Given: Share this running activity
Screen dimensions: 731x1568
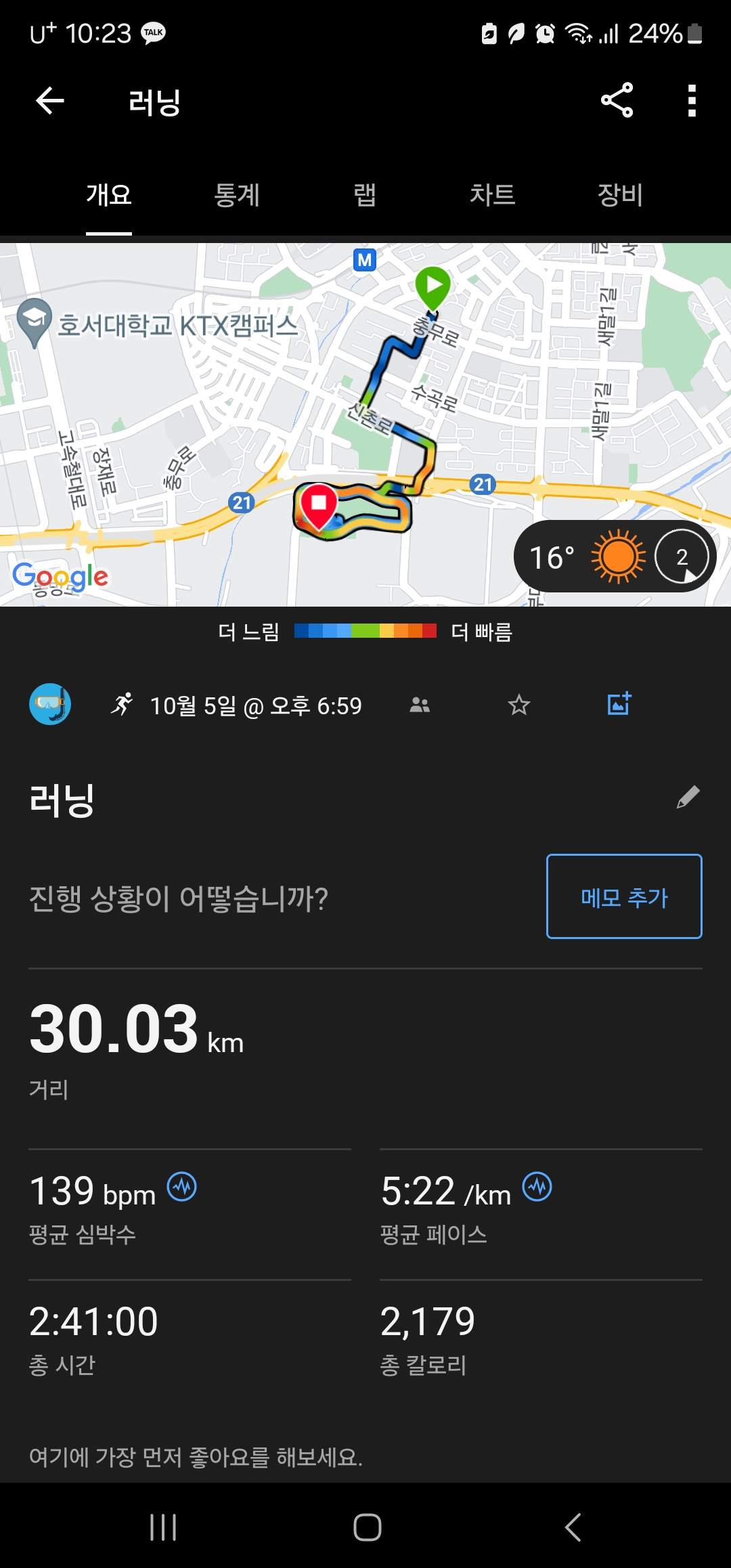Looking at the screenshot, I should [x=617, y=100].
